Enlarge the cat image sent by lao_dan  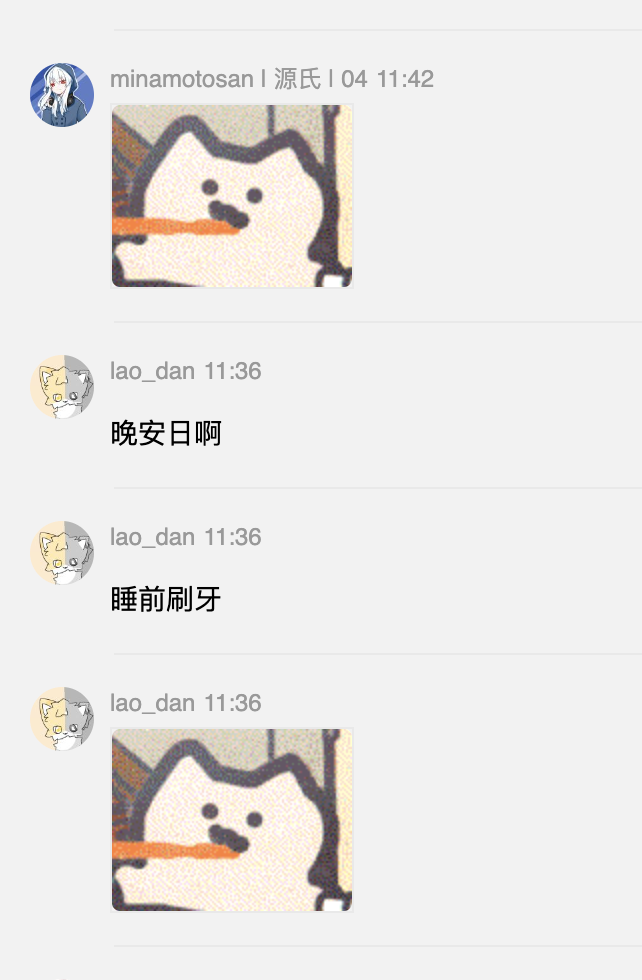pos(232,820)
